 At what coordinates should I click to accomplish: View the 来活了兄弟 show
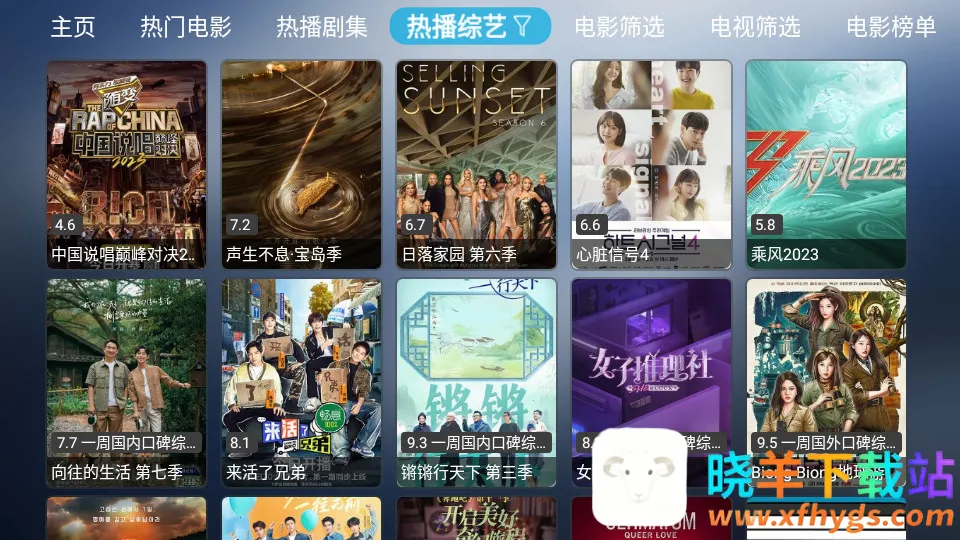tap(301, 382)
